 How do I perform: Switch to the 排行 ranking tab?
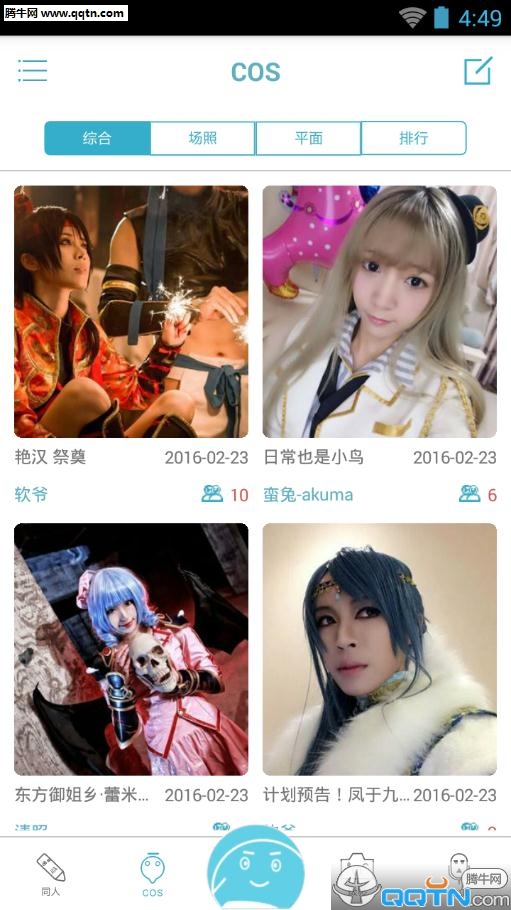pyautogui.click(x=413, y=138)
